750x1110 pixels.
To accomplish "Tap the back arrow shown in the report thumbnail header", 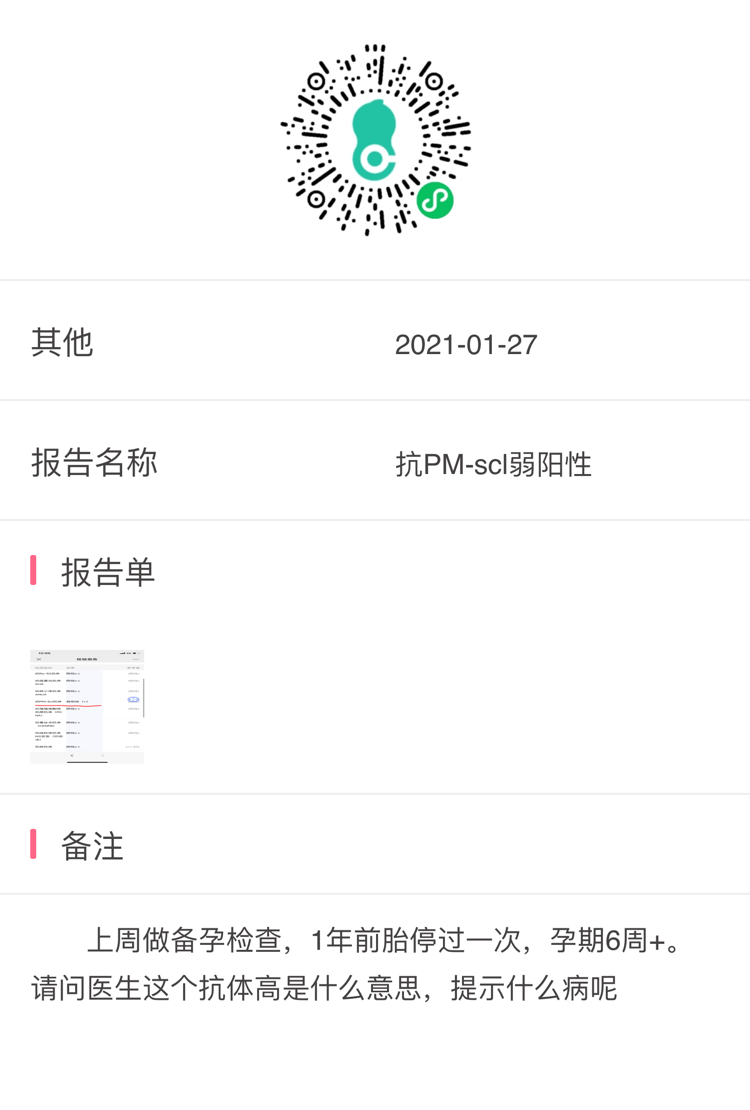I will [x=39, y=659].
